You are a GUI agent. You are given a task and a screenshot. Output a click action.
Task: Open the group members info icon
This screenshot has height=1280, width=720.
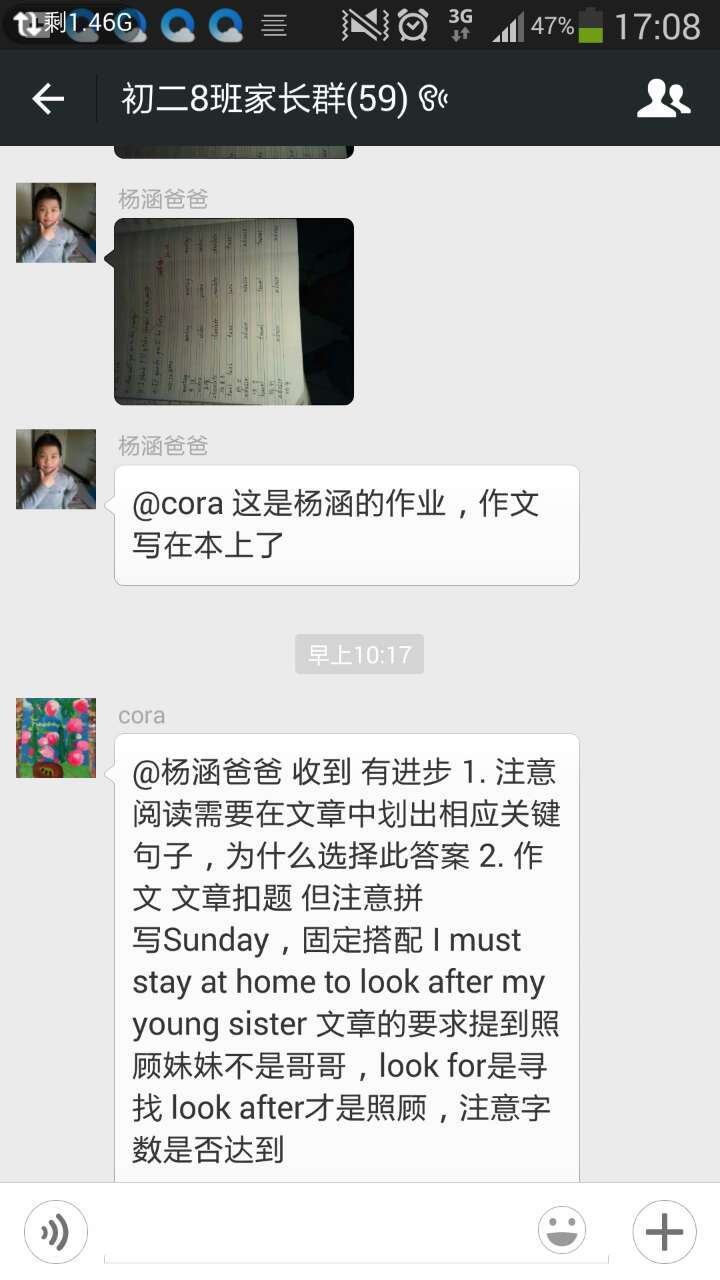[x=663, y=98]
